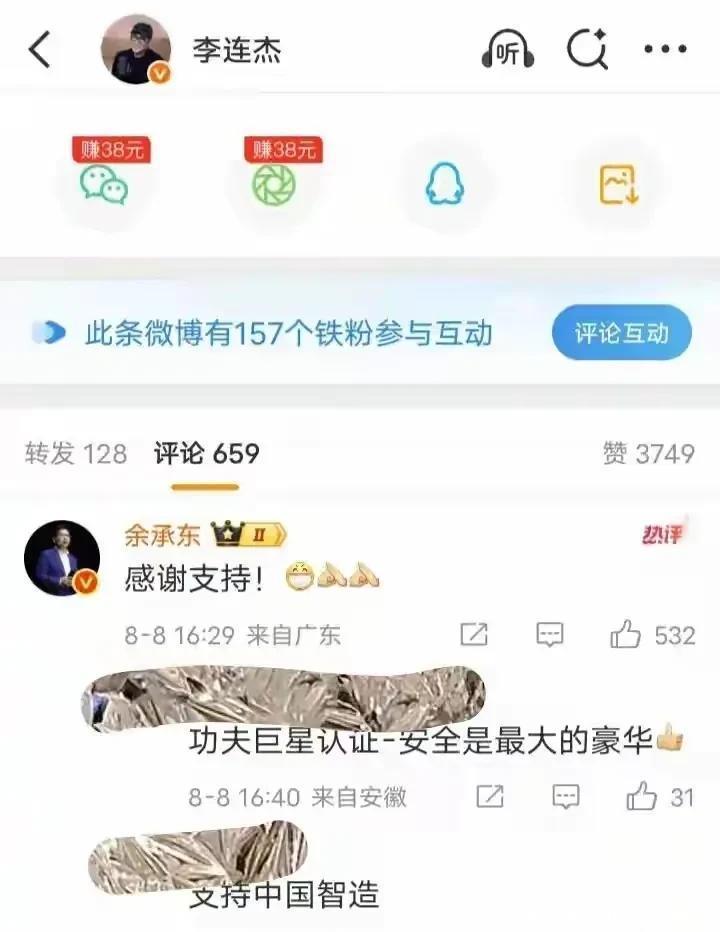Save post as image
720x932 pixels.
point(618,185)
